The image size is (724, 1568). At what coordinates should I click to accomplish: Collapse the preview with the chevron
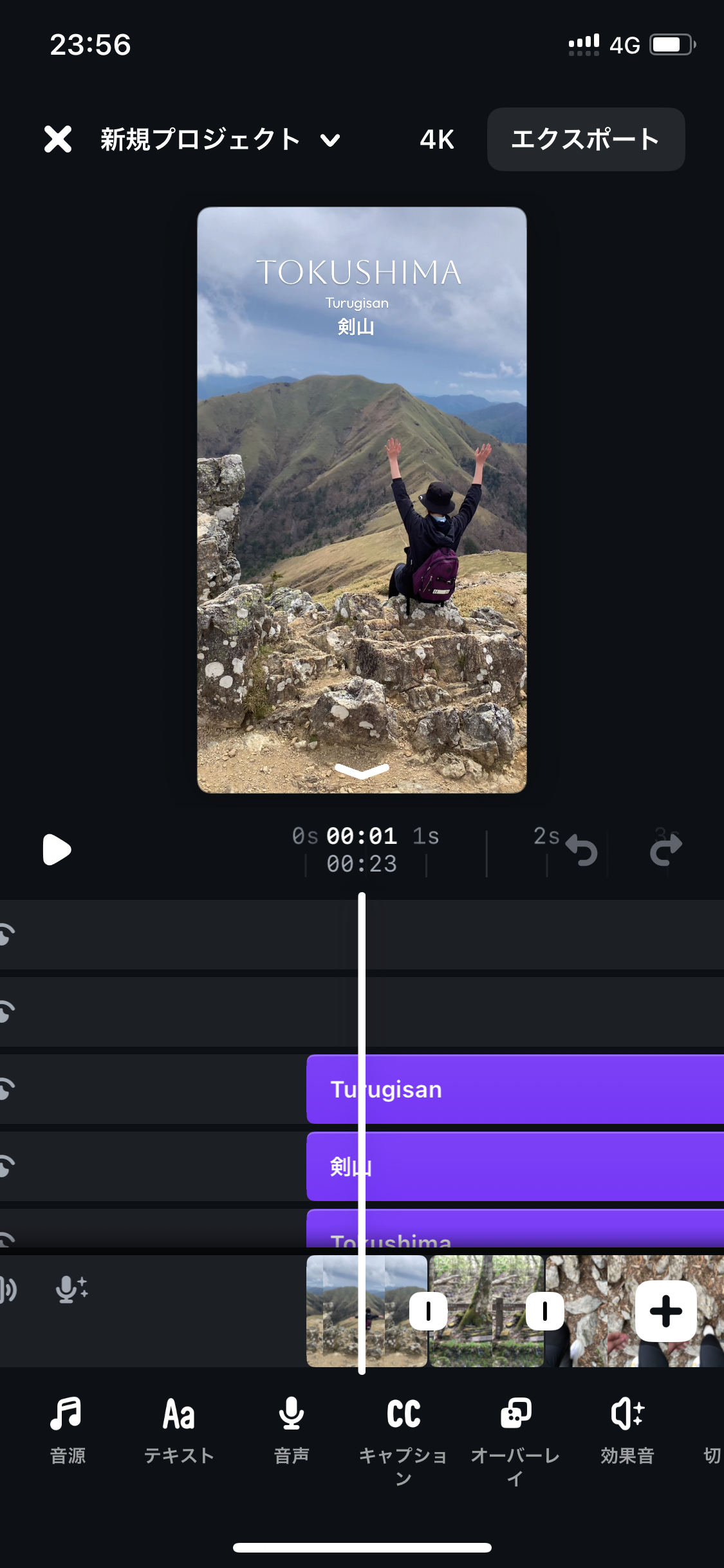(x=362, y=770)
